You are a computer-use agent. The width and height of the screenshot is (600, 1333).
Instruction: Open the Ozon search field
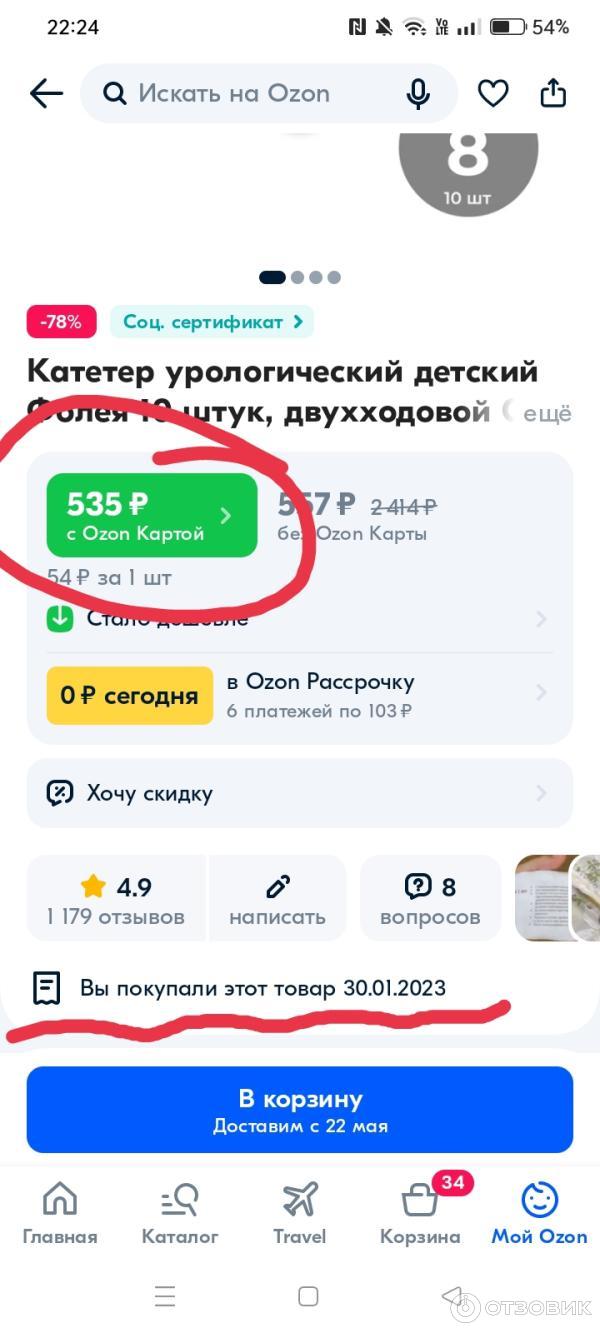click(250, 94)
